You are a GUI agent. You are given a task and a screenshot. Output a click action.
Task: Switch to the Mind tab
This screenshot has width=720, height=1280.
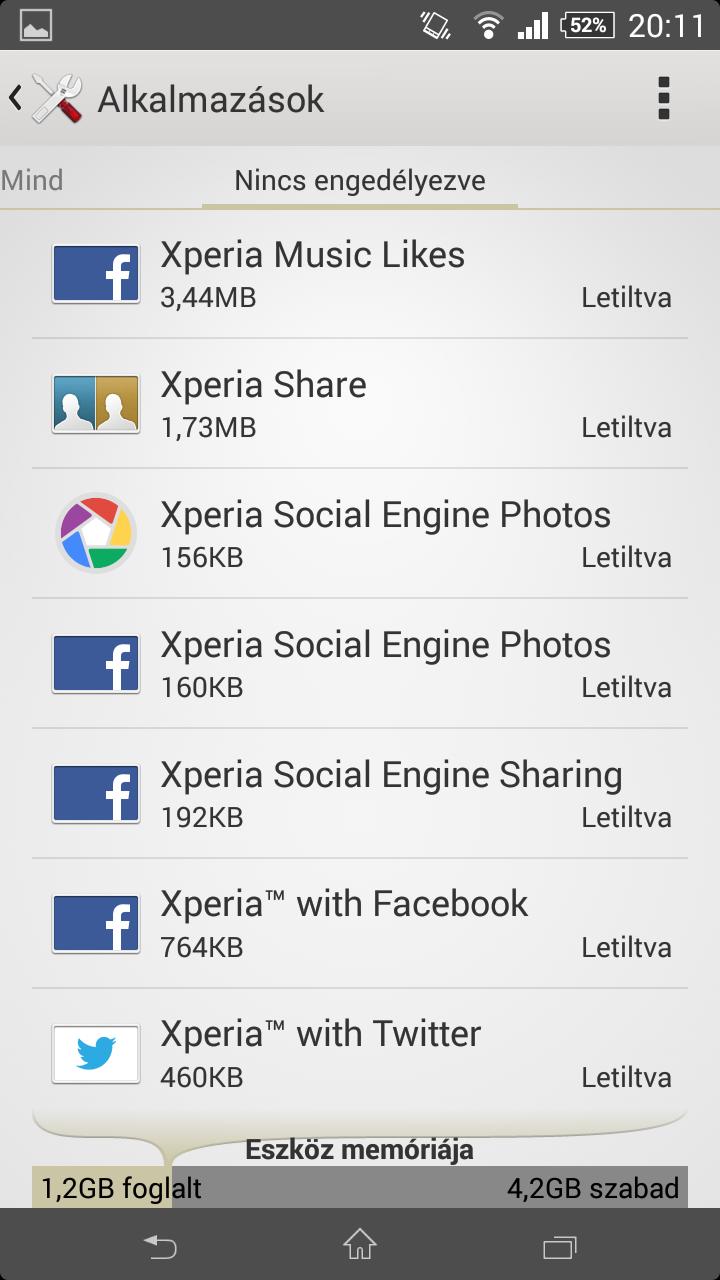click(32, 181)
